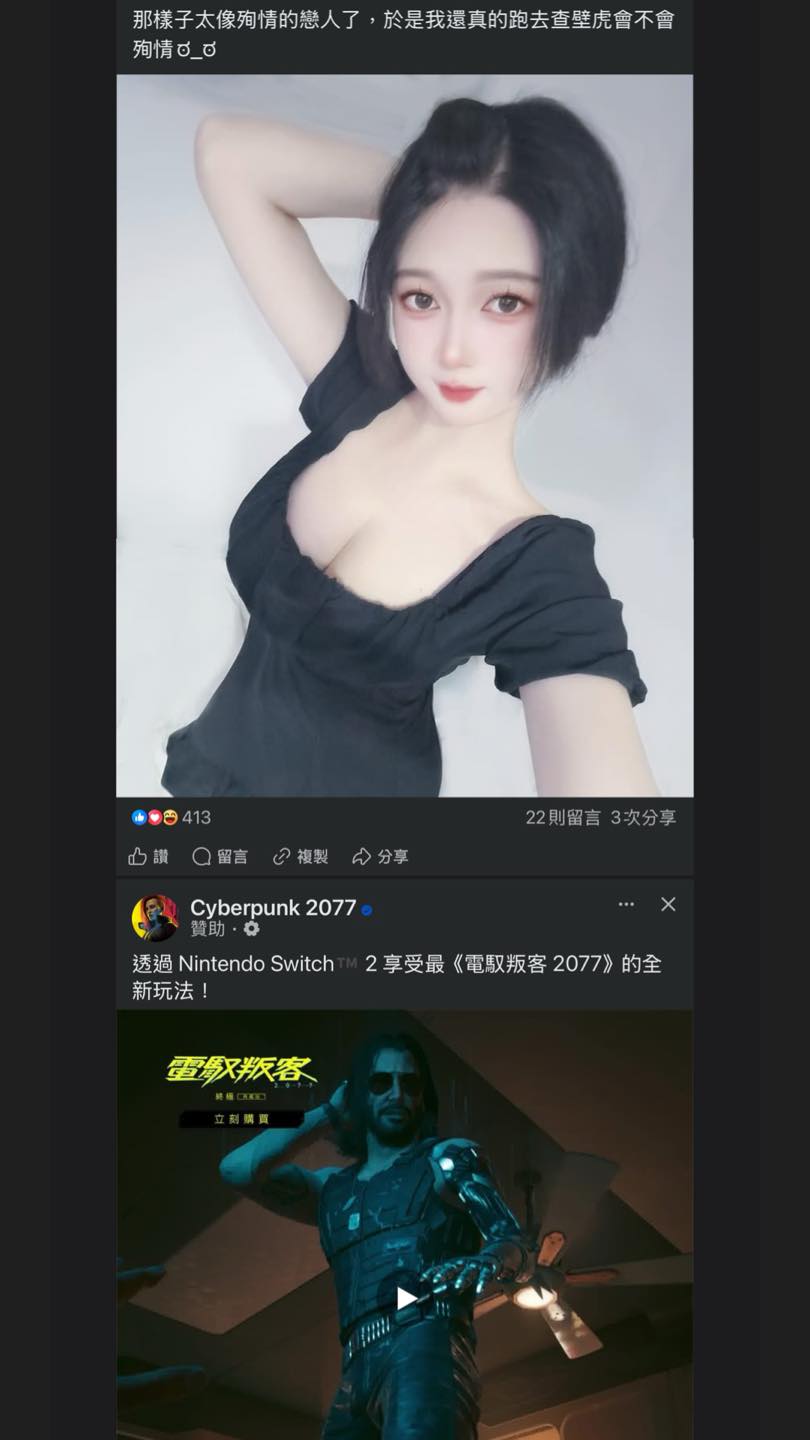Open the 22 comments list

pyautogui.click(x=563, y=817)
